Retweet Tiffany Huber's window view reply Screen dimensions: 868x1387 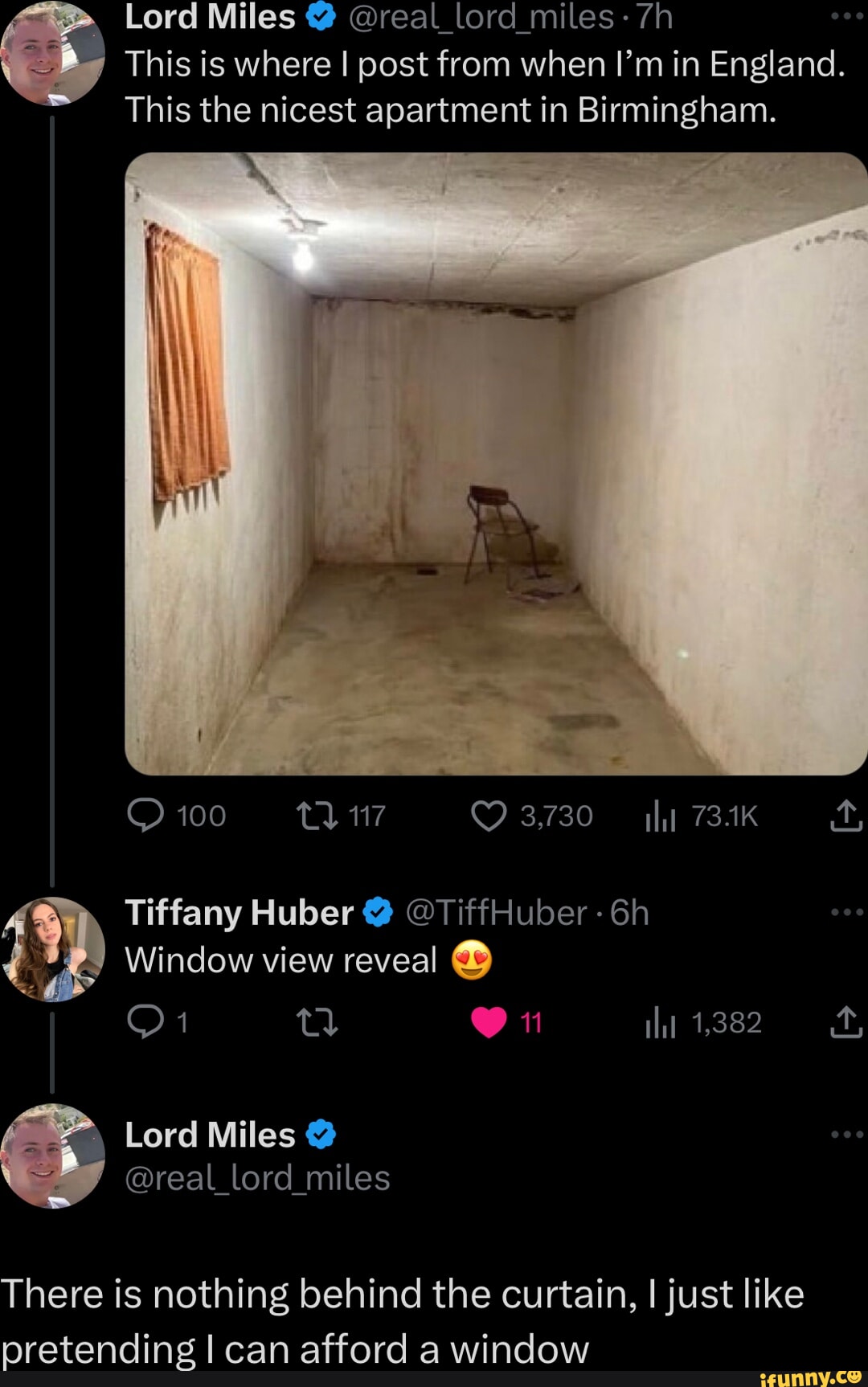(317, 1022)
